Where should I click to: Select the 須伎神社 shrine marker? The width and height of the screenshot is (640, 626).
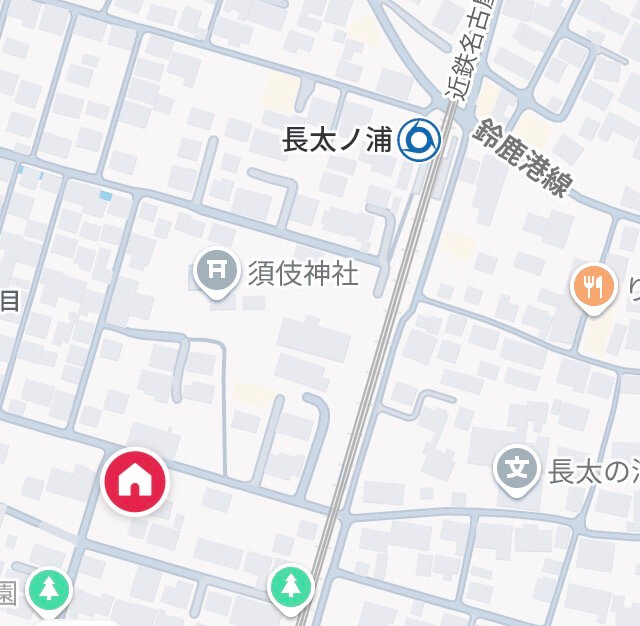tap(216, 272)
